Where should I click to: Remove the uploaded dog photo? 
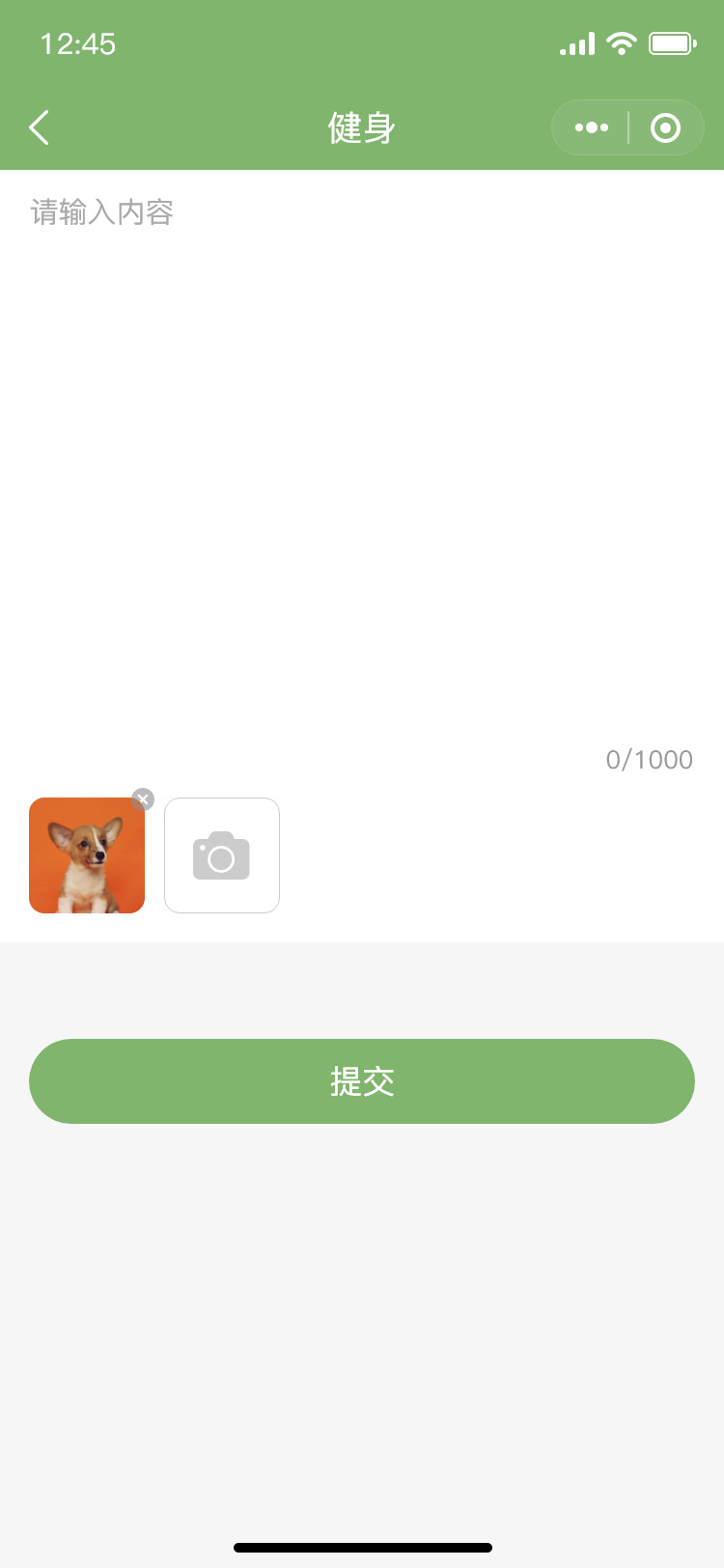pyautogui.click(x=143, y=799)
